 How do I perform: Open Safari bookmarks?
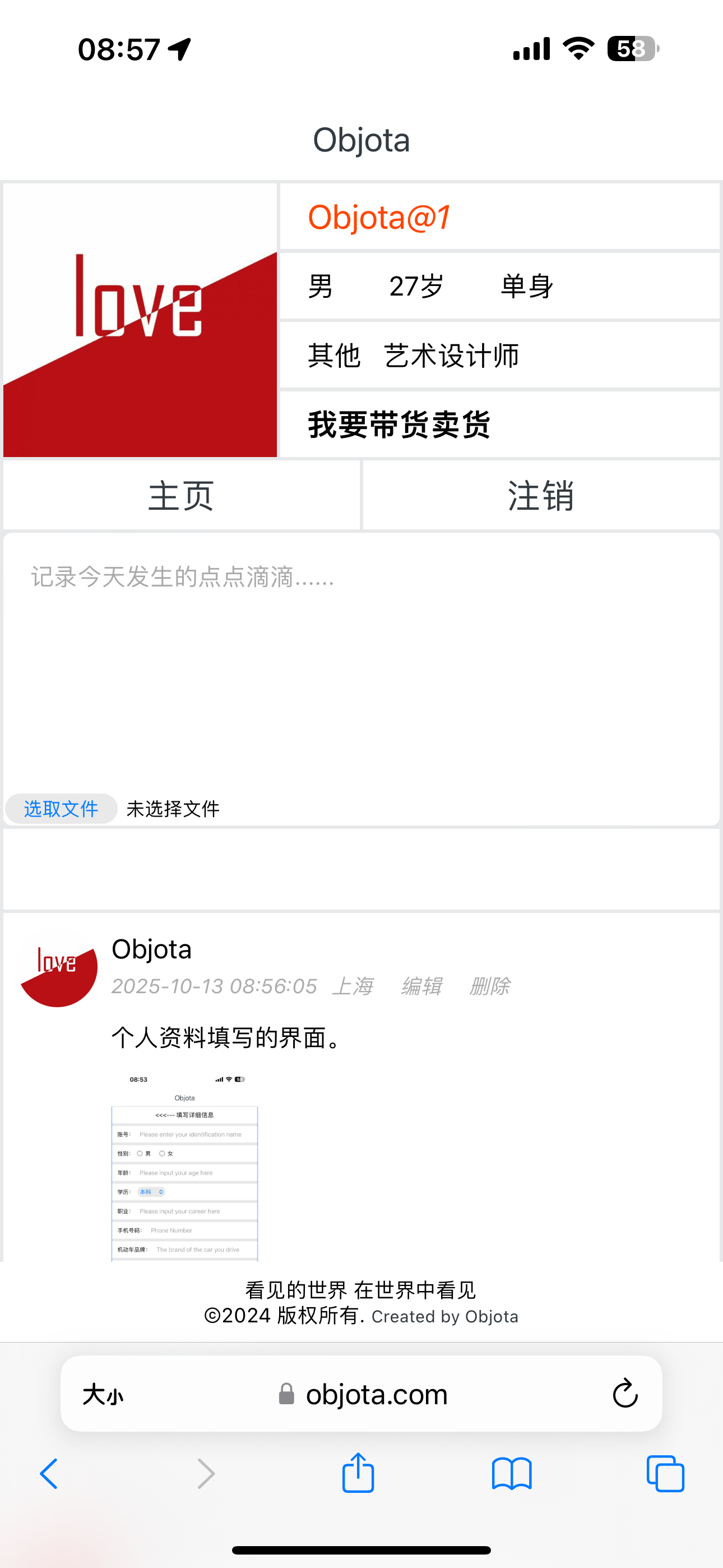(512, 1474)
